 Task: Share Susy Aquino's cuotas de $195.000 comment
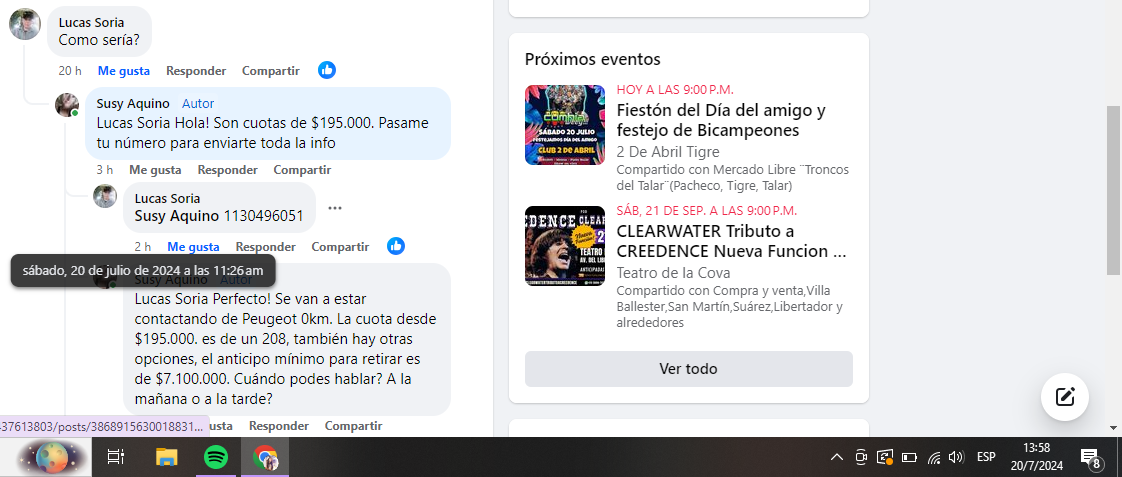tap(302, 170)
